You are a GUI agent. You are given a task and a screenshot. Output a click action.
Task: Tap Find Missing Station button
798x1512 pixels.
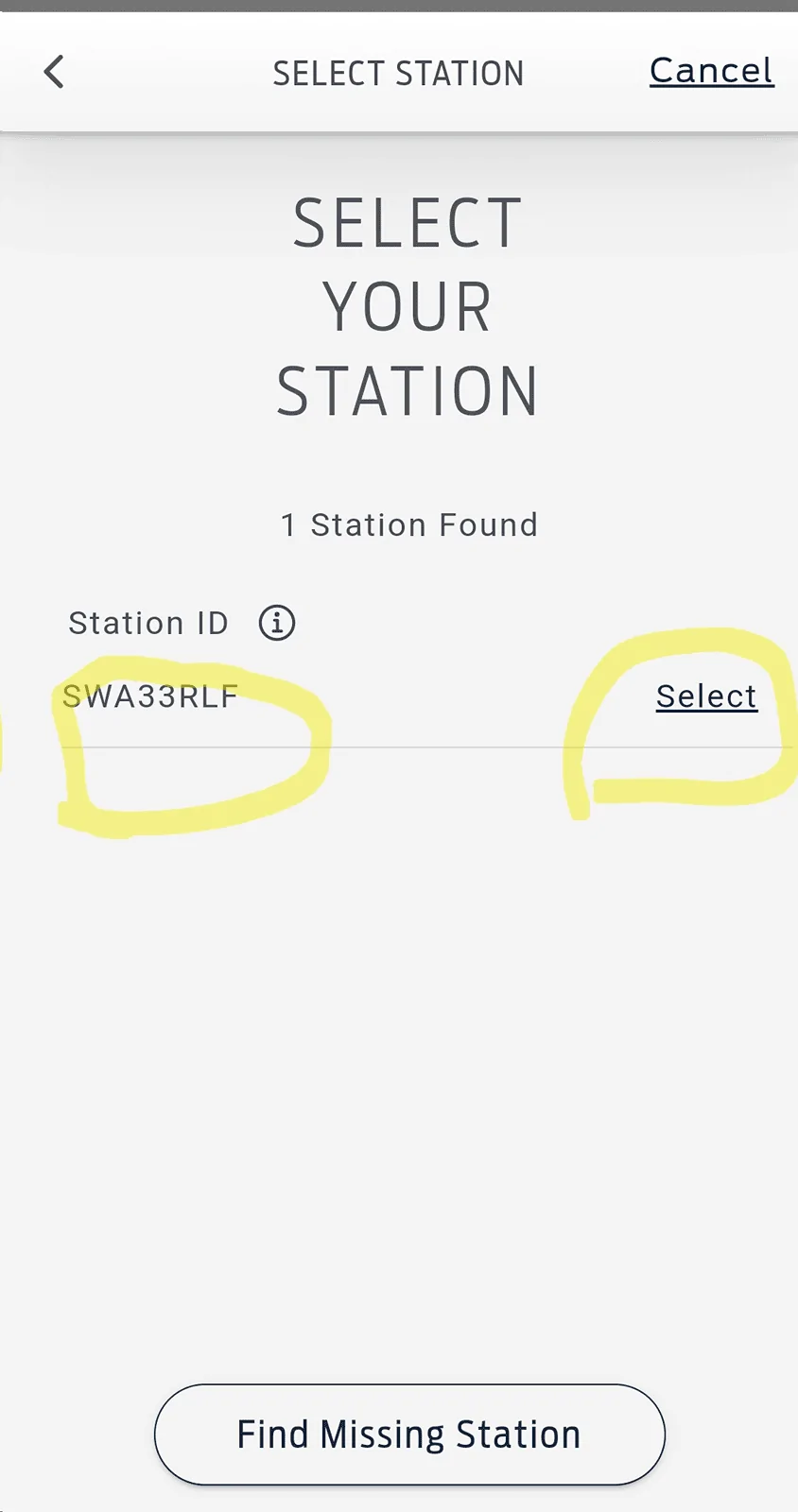click(409, 1435)
